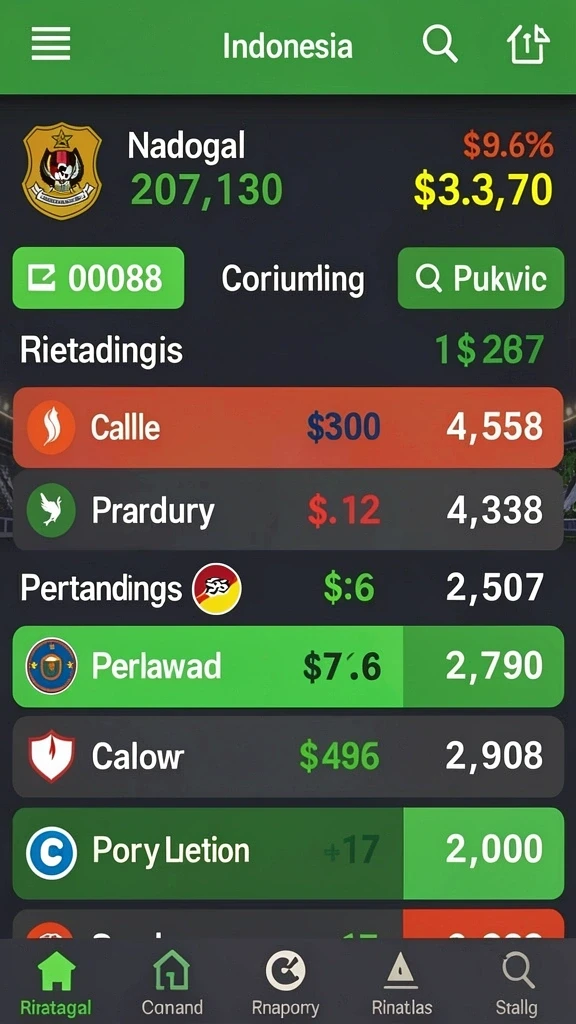This screenshot has height=1024, width=576.
Task: Switch to the Rnaporry tab
Action: coord(285,982)
